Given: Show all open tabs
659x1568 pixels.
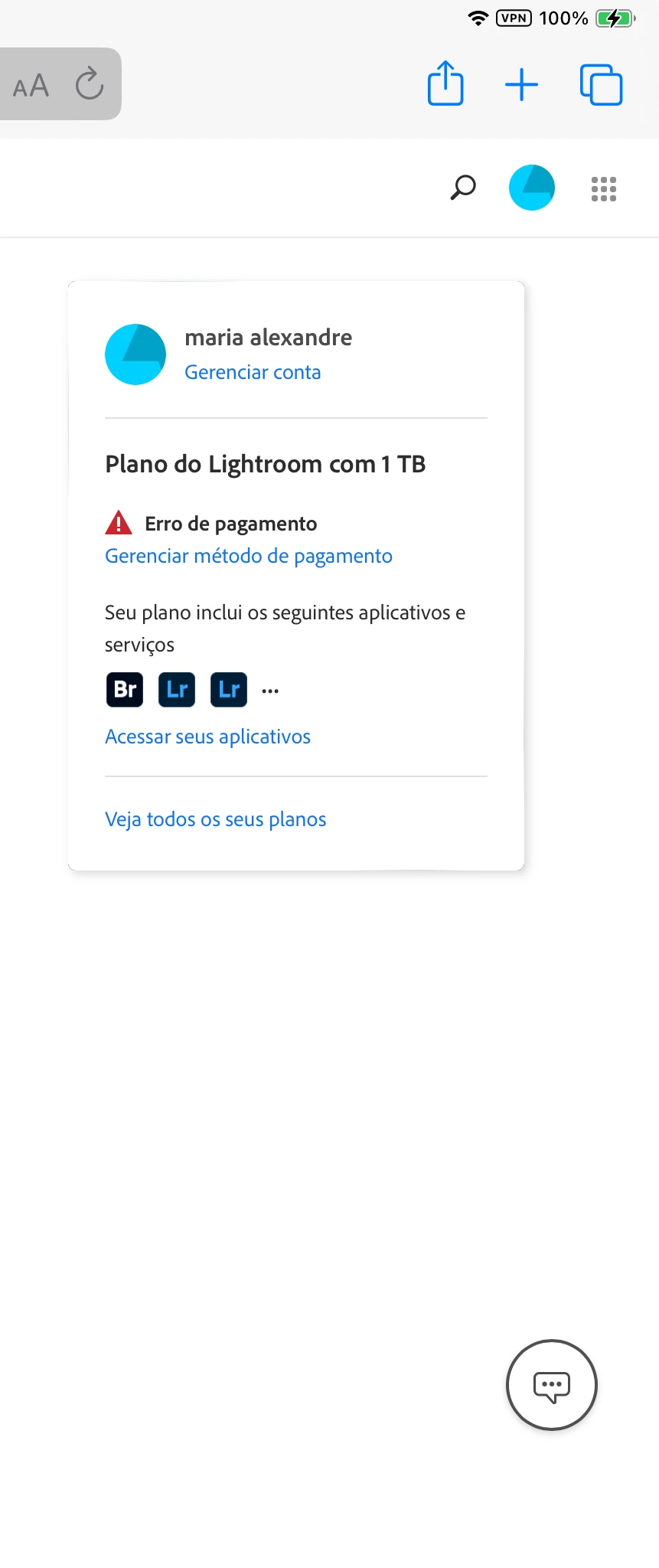Looking at the screenshot, I should coord(602,84).
